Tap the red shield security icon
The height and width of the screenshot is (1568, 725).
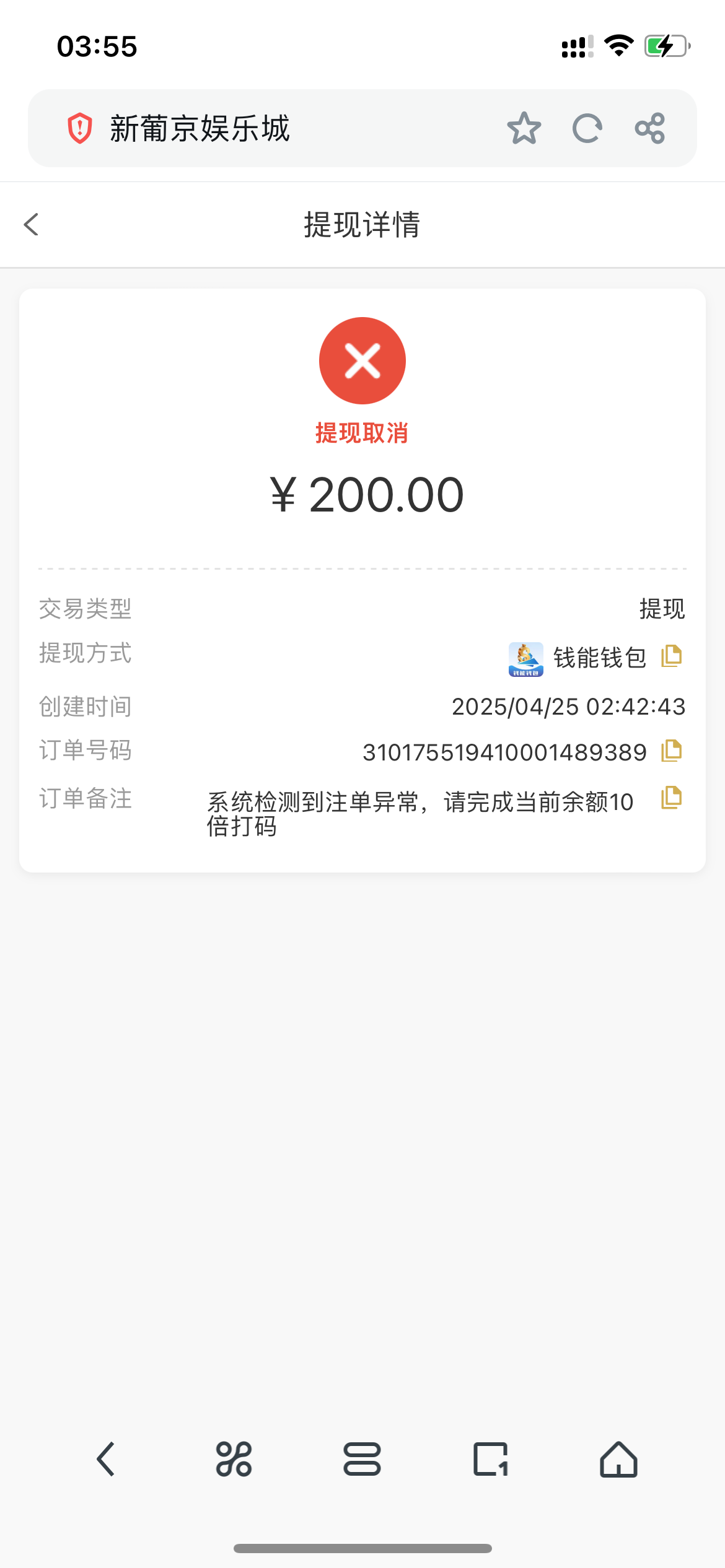coord(80,128)
